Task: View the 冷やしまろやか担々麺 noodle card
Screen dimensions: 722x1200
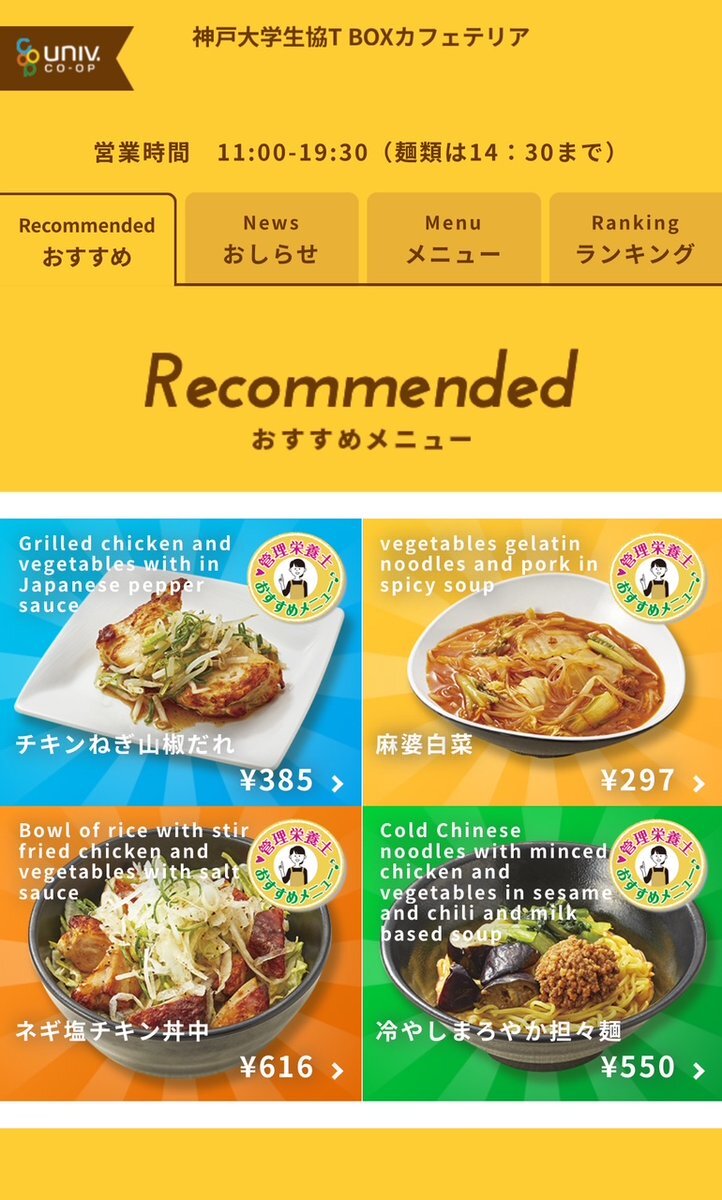Action: point(542,953)
